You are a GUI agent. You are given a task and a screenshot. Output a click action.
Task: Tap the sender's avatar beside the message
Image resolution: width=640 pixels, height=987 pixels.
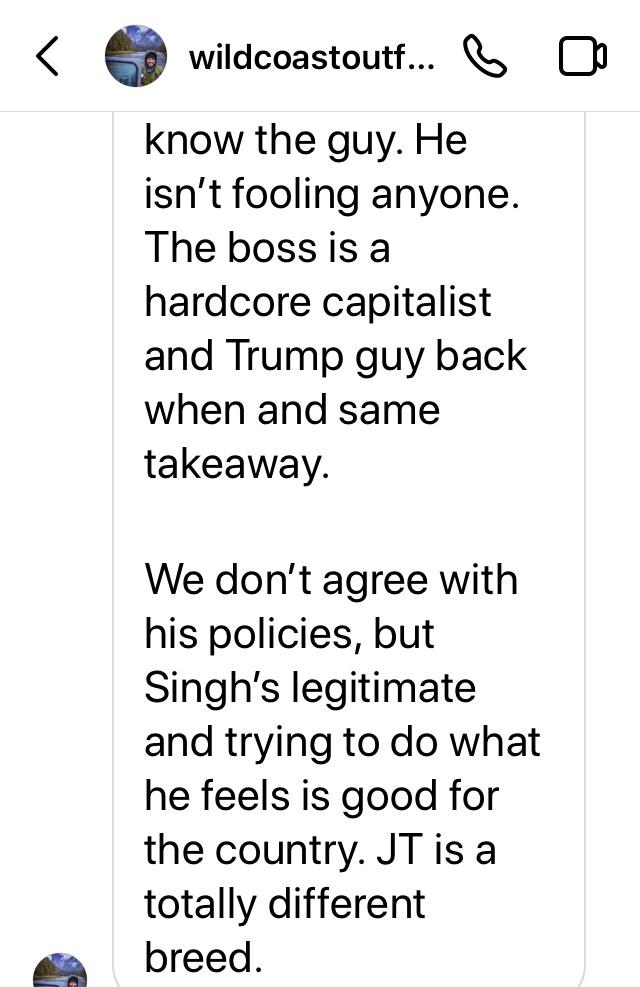60,972
